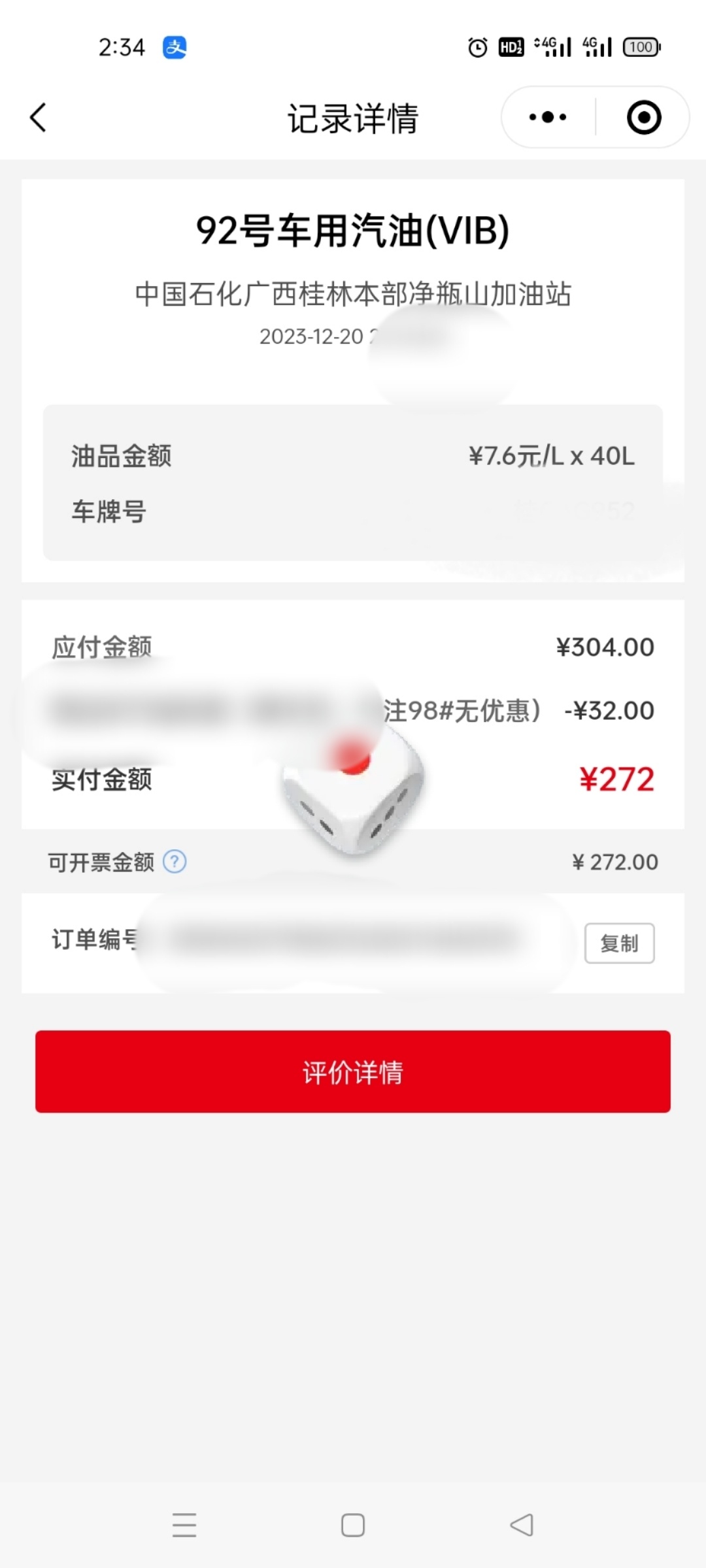This screenshot has width=706, height=1568.
Task: Go back from the 记录详情 page
Action: click(x=39, y=118)
